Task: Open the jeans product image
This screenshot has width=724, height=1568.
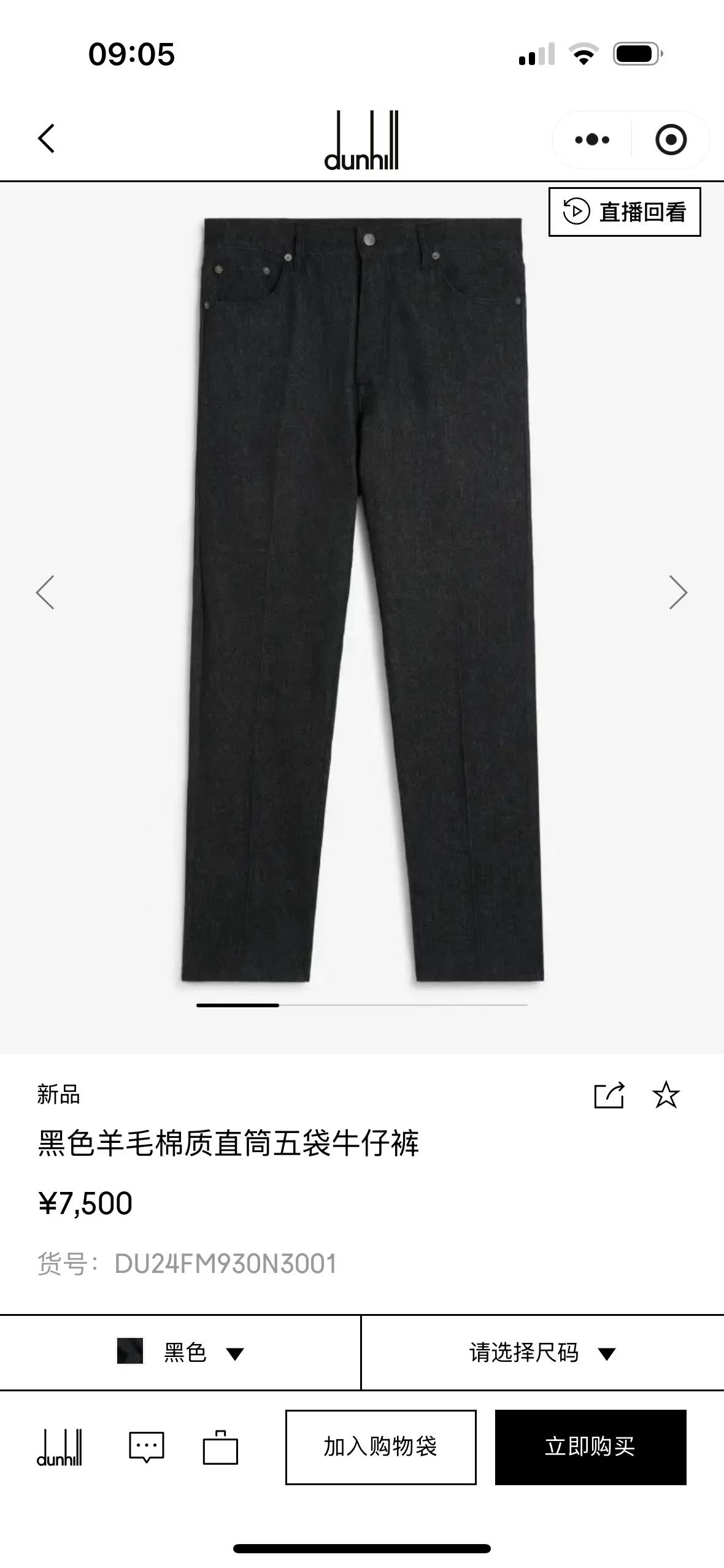Action: tap(362, 599)
